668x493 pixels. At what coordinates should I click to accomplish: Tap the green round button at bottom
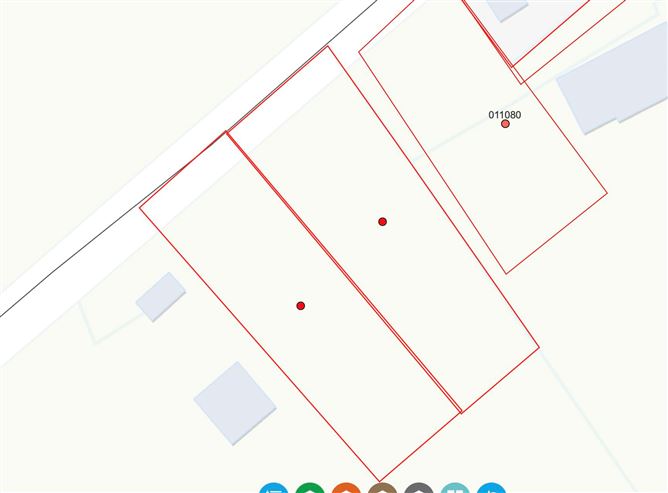click(x=310, y=489)
